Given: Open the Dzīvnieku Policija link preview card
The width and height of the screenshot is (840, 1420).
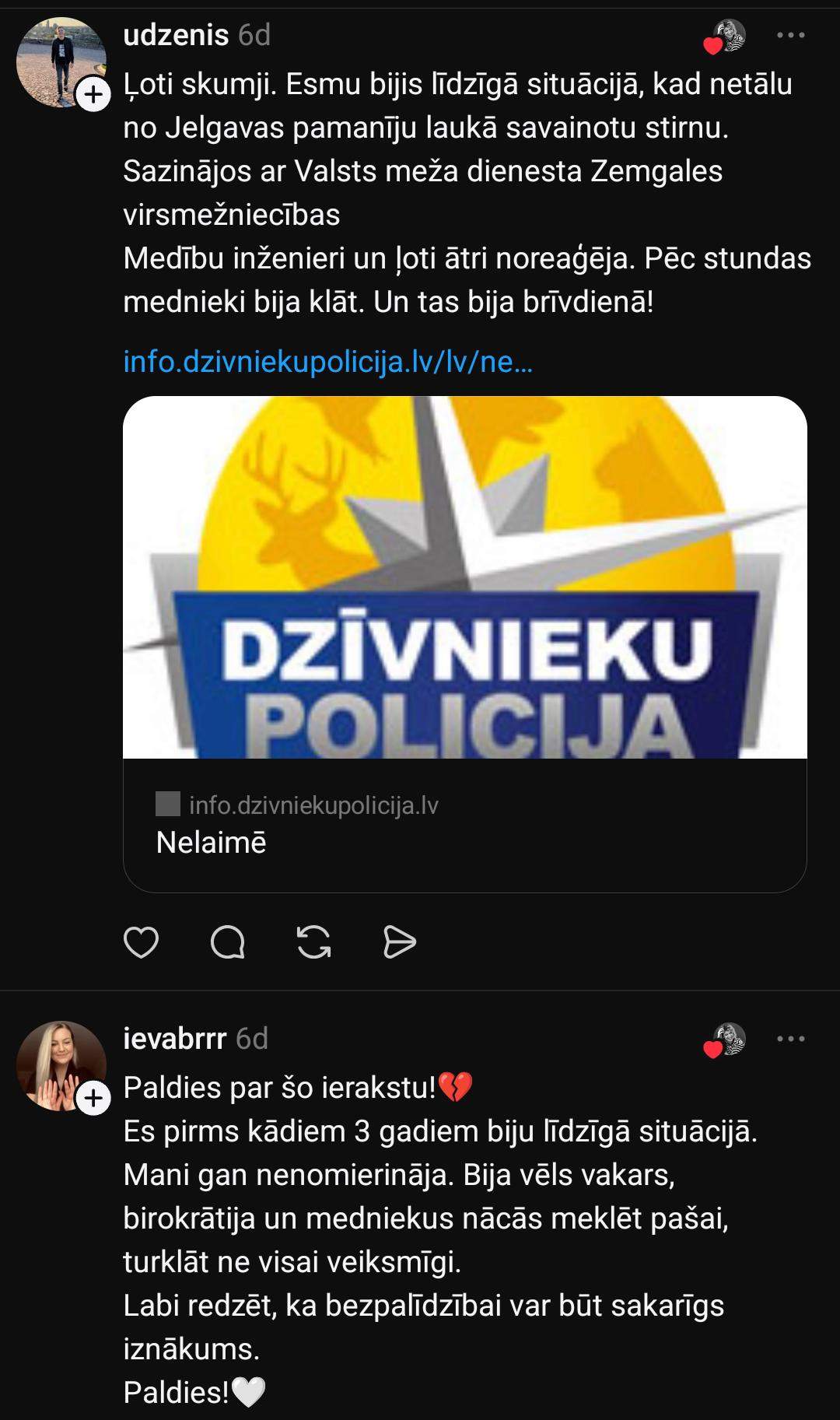Looking at the screenshot, I should pyautogui.click(x=464, y=643).
